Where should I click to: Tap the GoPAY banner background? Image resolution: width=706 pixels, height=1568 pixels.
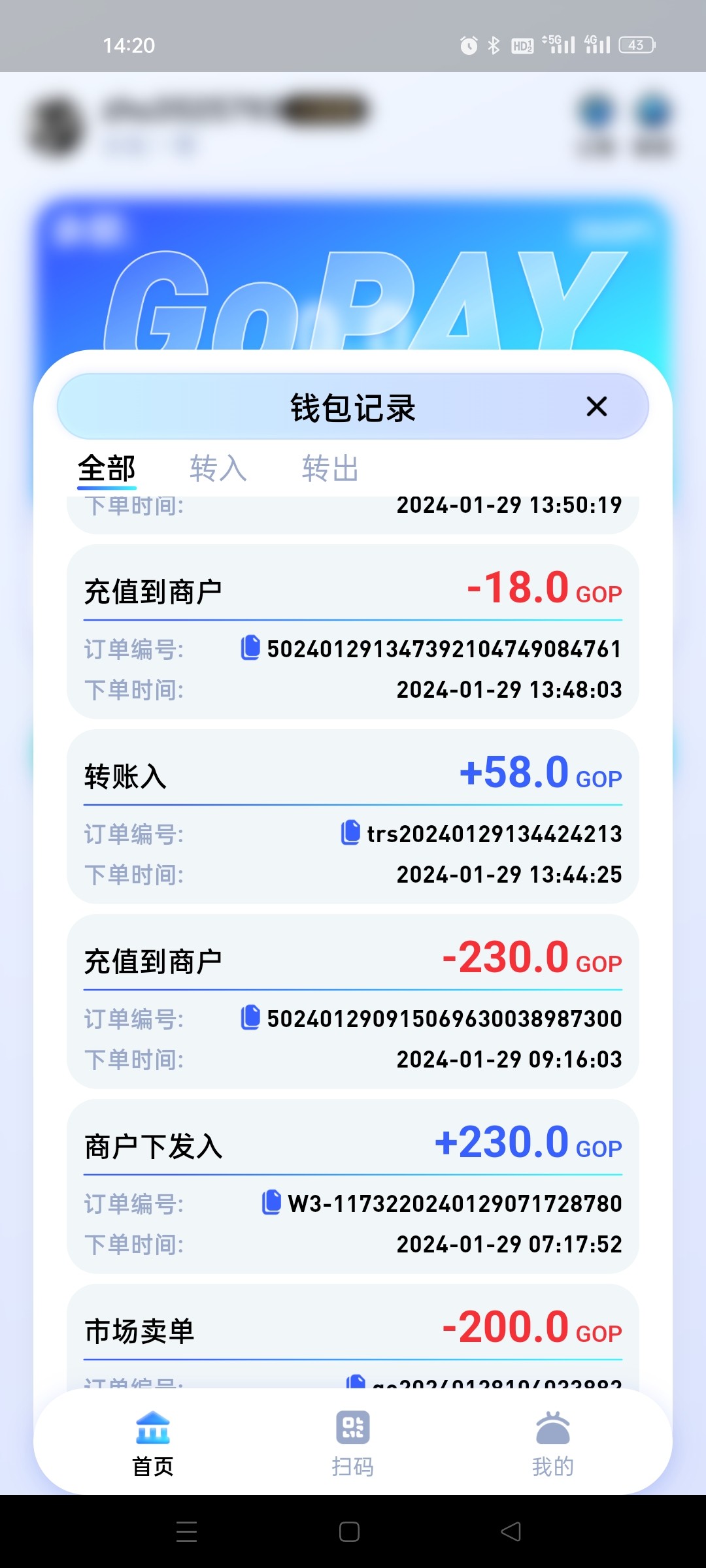[x=353, y=274]
